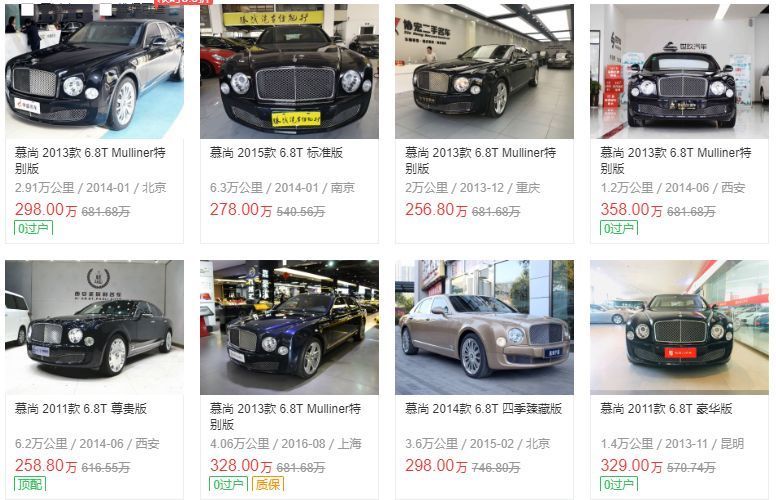This screenshot has width=776, height=500.
Task: View the 慕尚 2015款 标准版 in 南京
Action: pyautogui.click(x=289, y=70)
